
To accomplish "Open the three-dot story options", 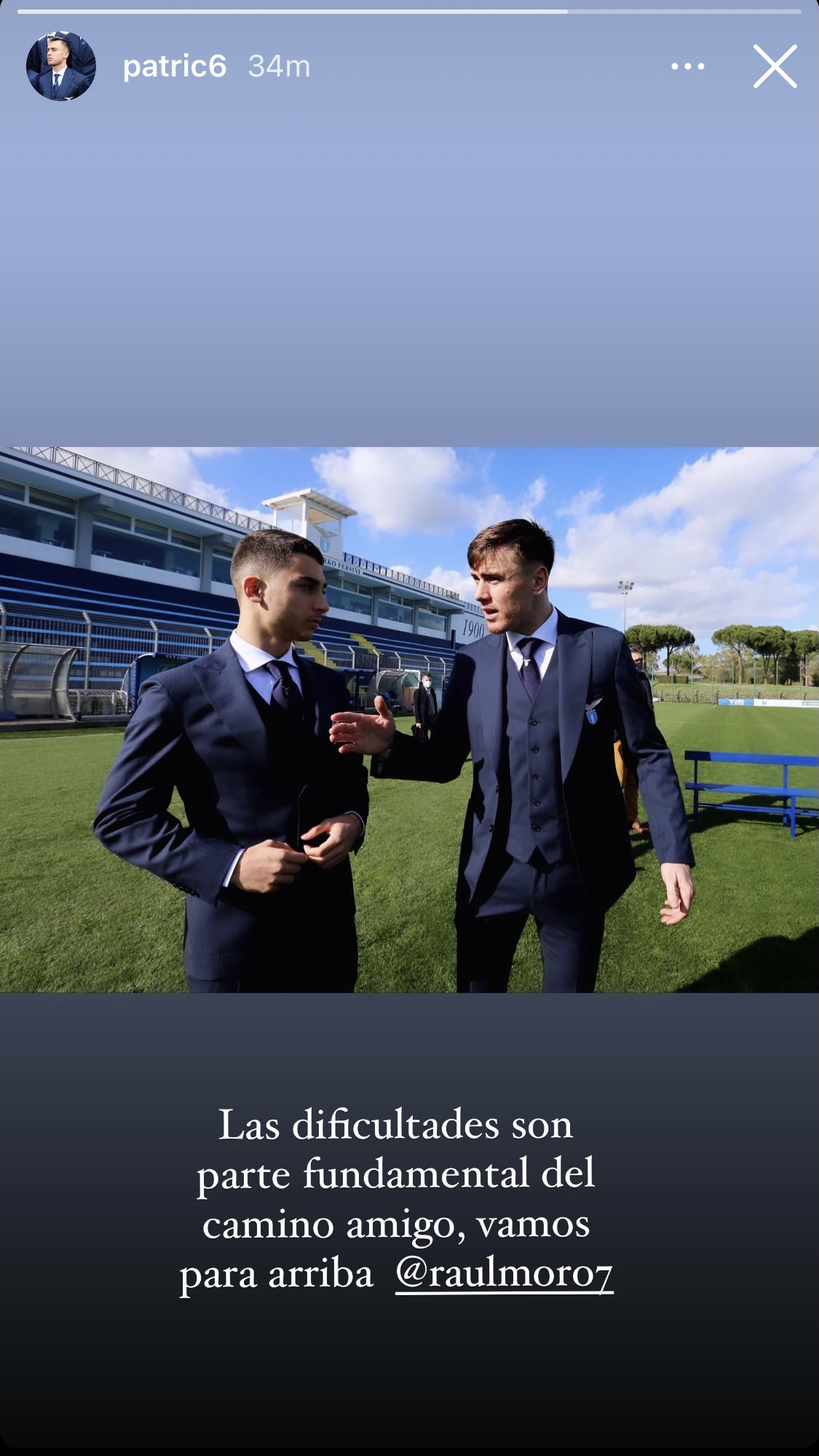I will pos(687,66).
